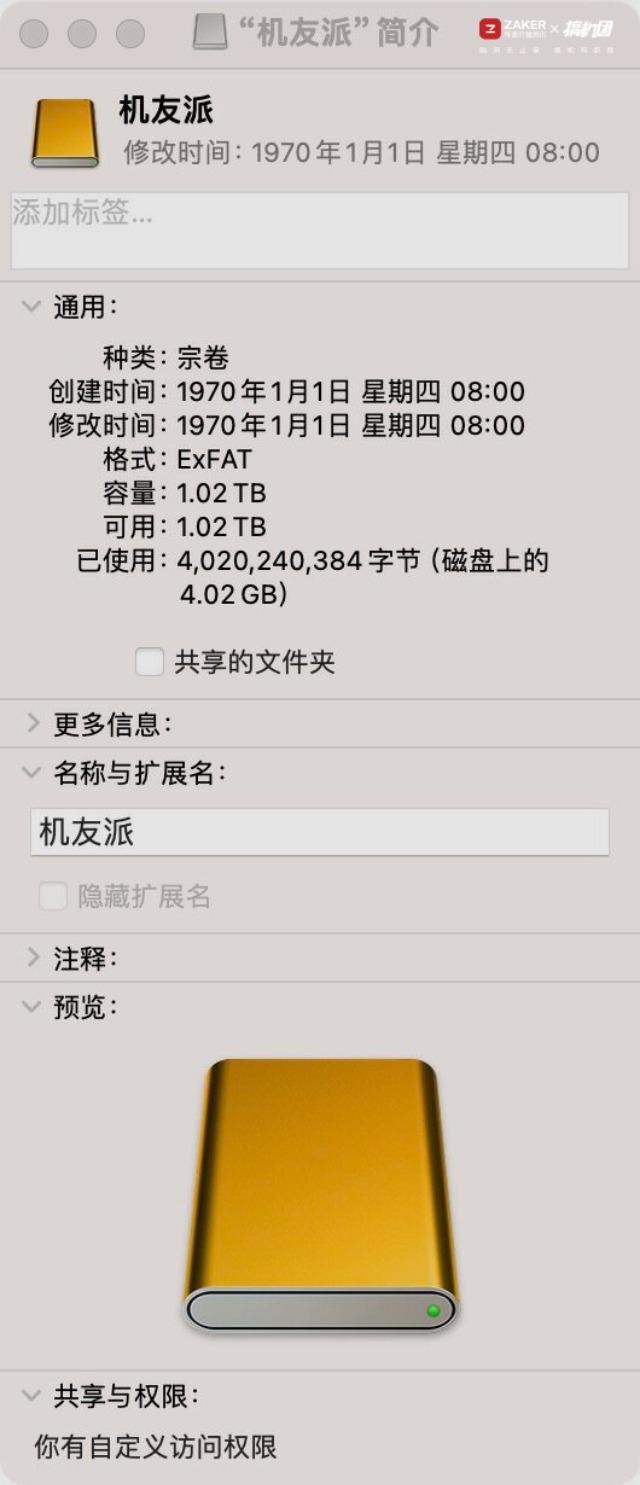Close the "机友派" info window
This screenshot has height=1485, width=640.
click(33, 34)
